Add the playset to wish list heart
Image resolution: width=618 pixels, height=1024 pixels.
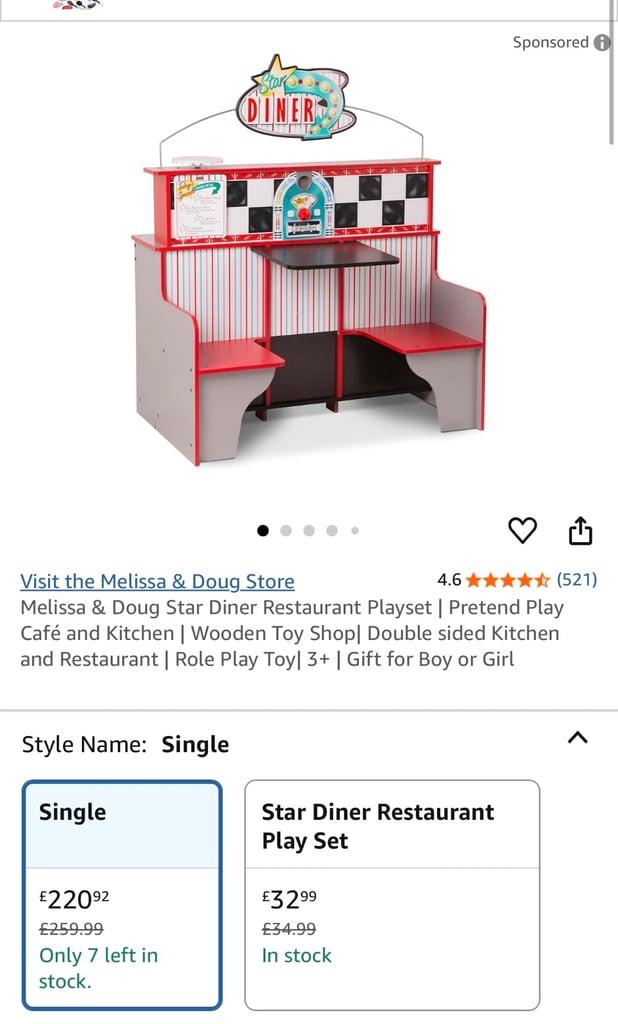(x=523, y=530)
